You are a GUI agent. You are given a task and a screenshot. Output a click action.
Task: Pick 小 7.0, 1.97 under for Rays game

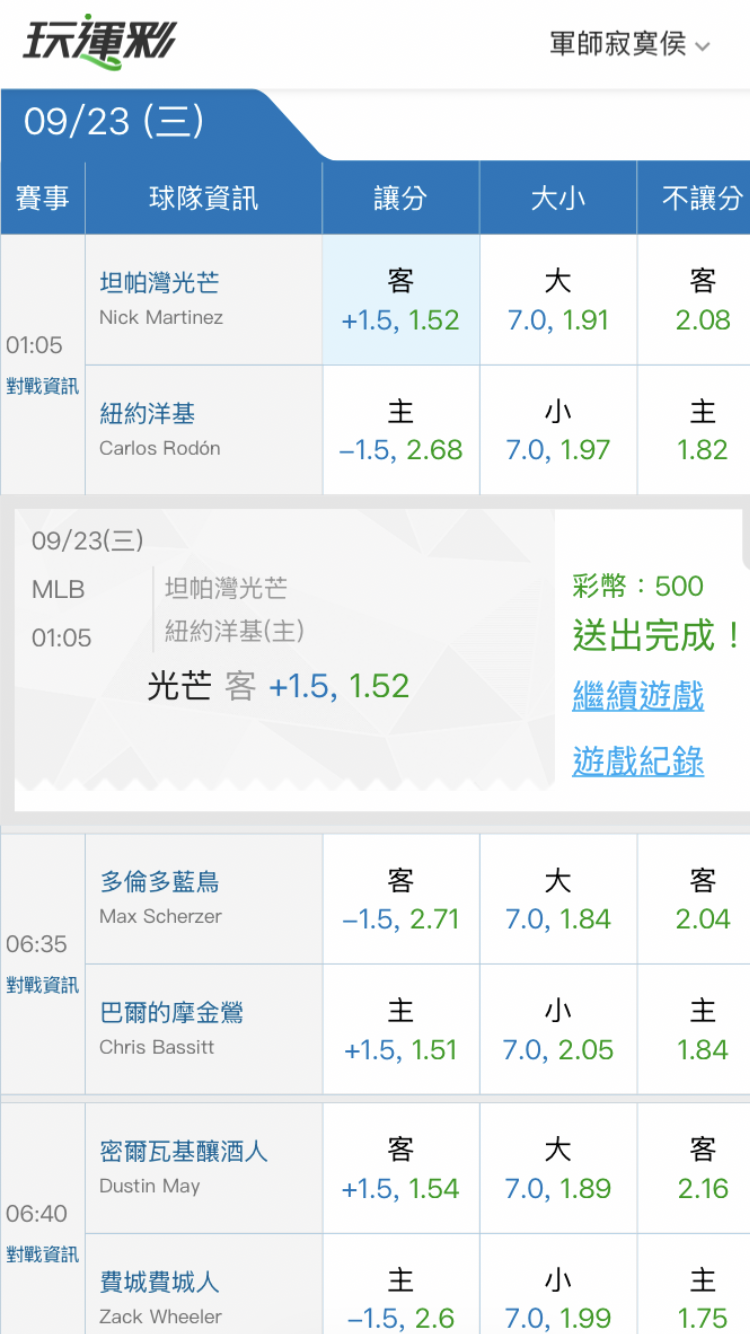(x=558, y=430)
